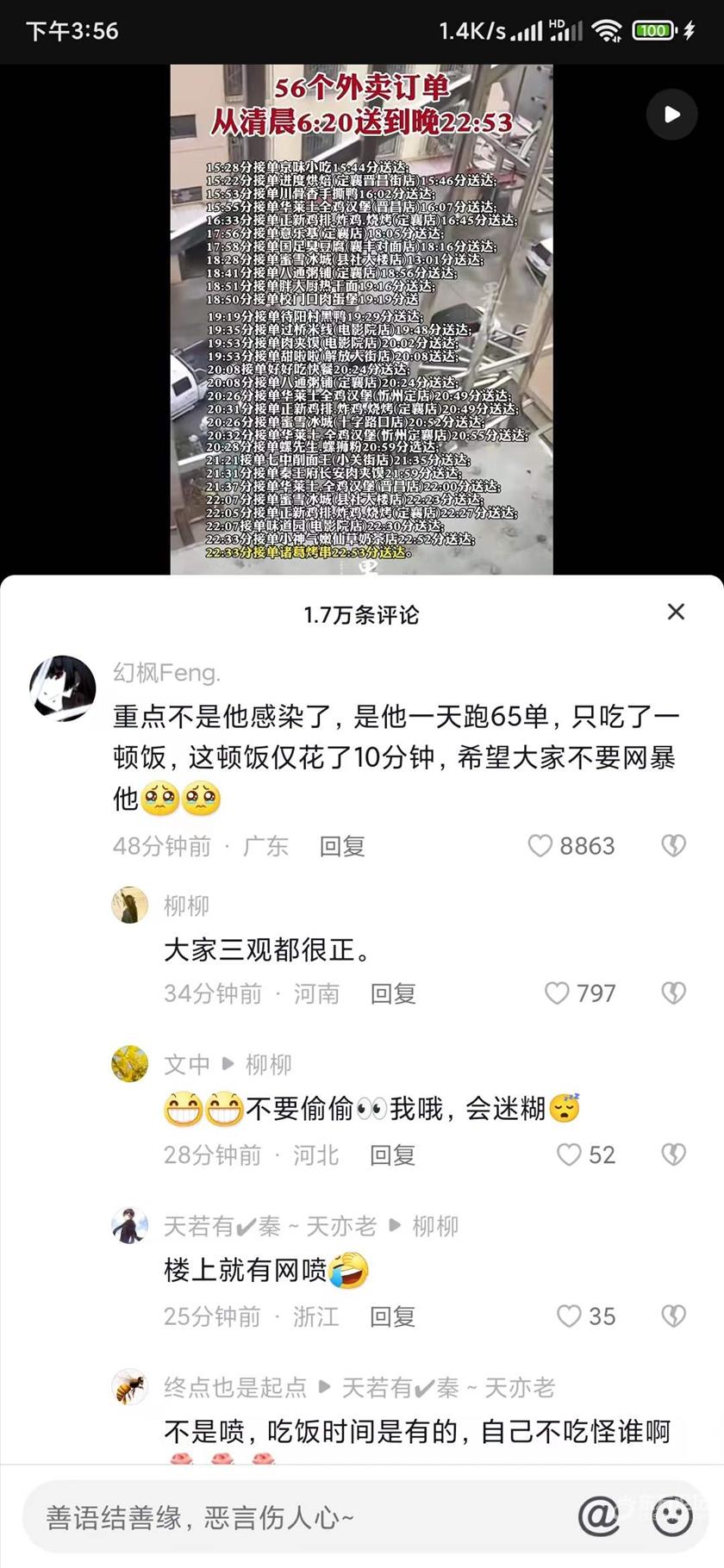Viewport: 724px width, 1568px height.
Task: Open the background video behind comments
Action: click(361, 319)
